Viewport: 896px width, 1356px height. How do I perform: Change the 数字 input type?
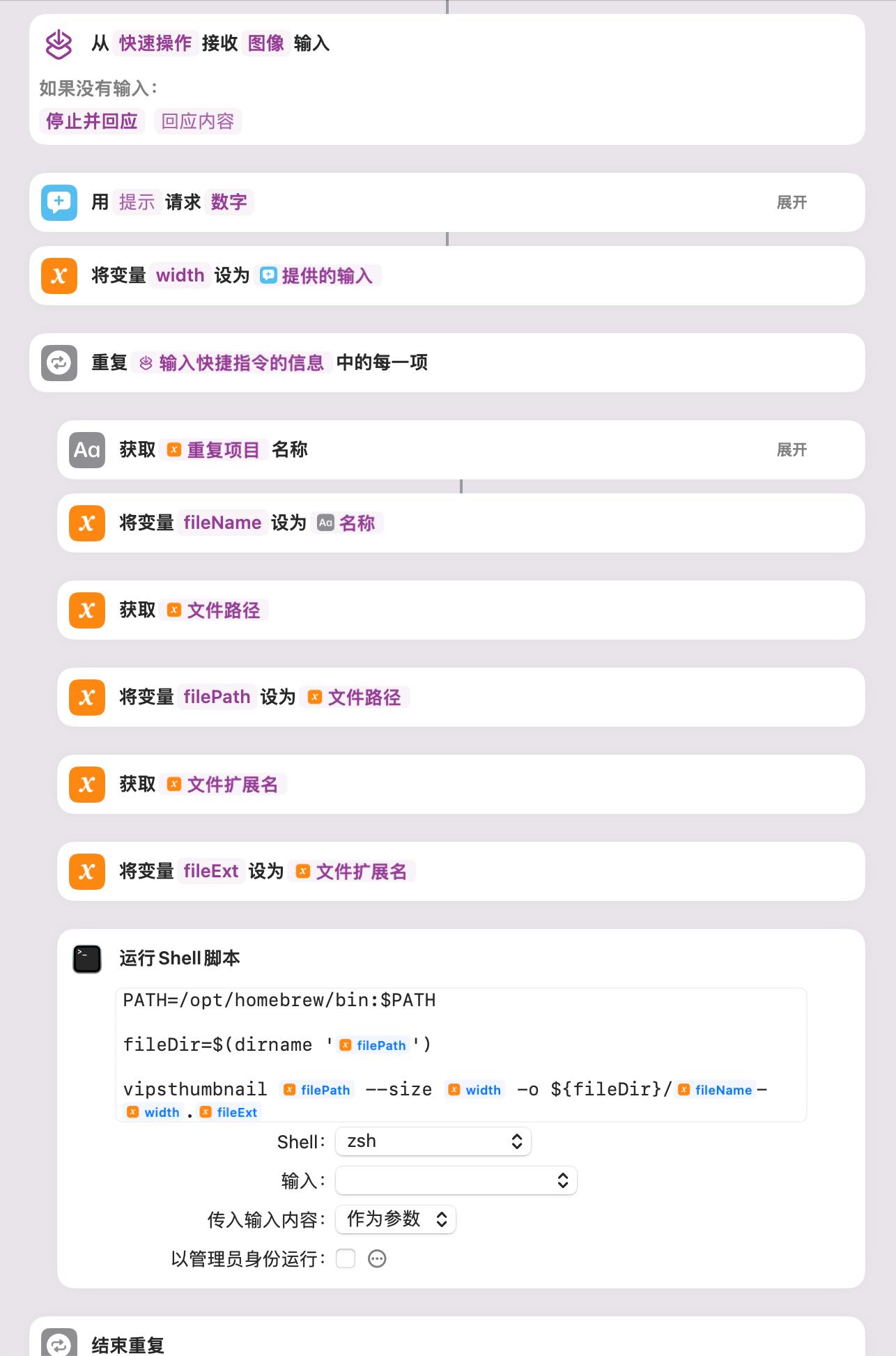(229, 202)
